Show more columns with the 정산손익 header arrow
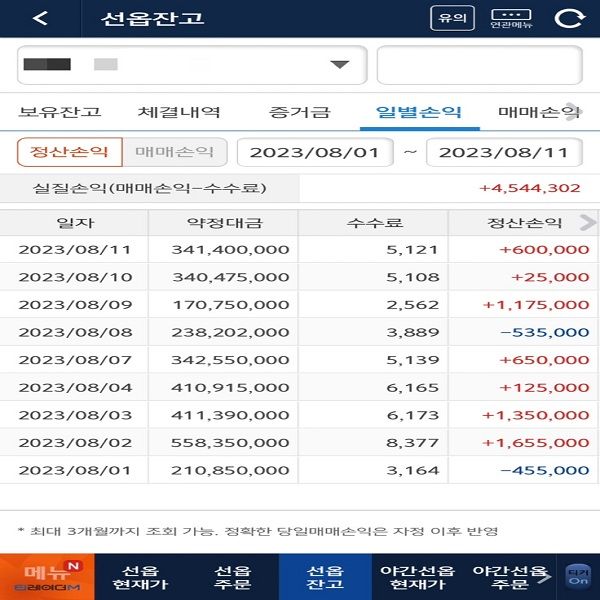 click(587, 222)
